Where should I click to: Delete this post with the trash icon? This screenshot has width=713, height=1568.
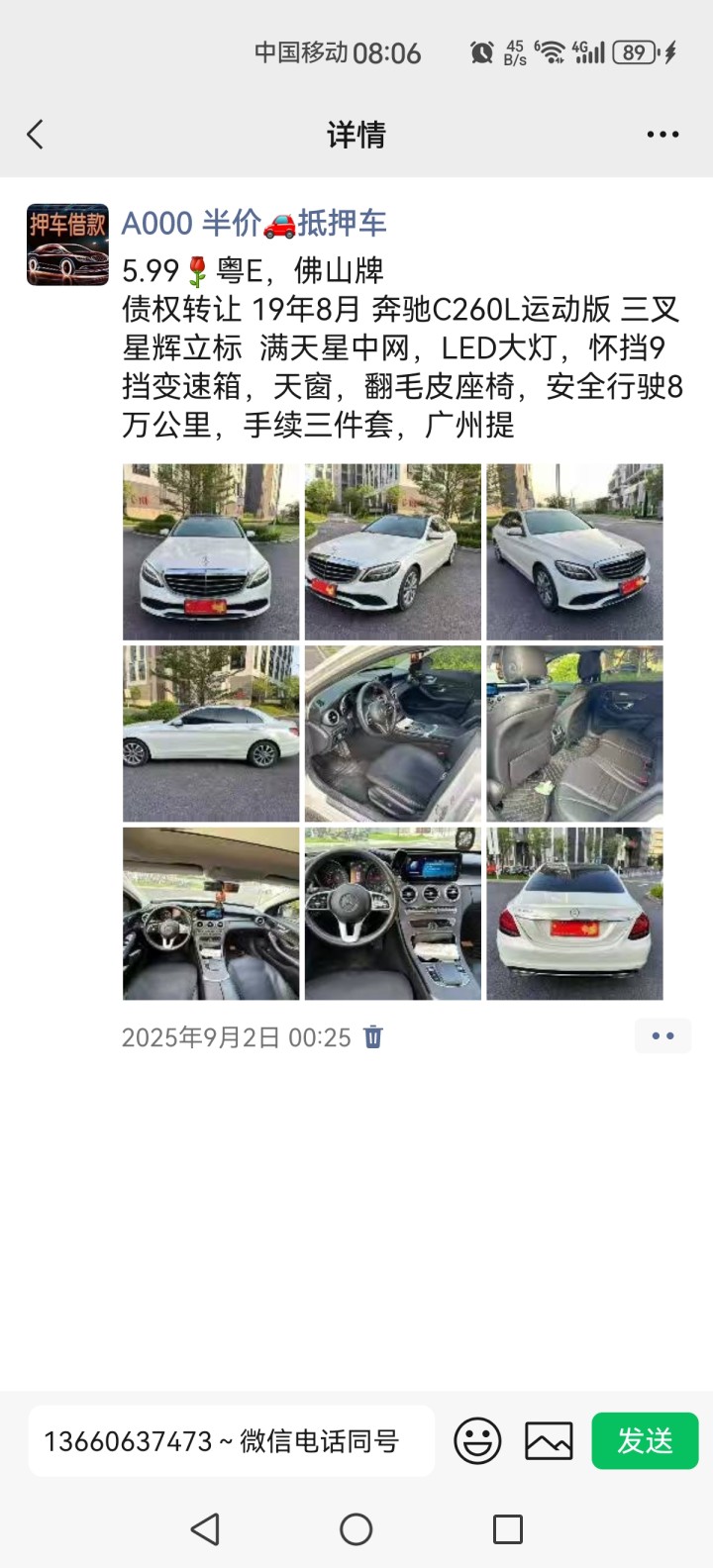click(x=373, y=1037)
